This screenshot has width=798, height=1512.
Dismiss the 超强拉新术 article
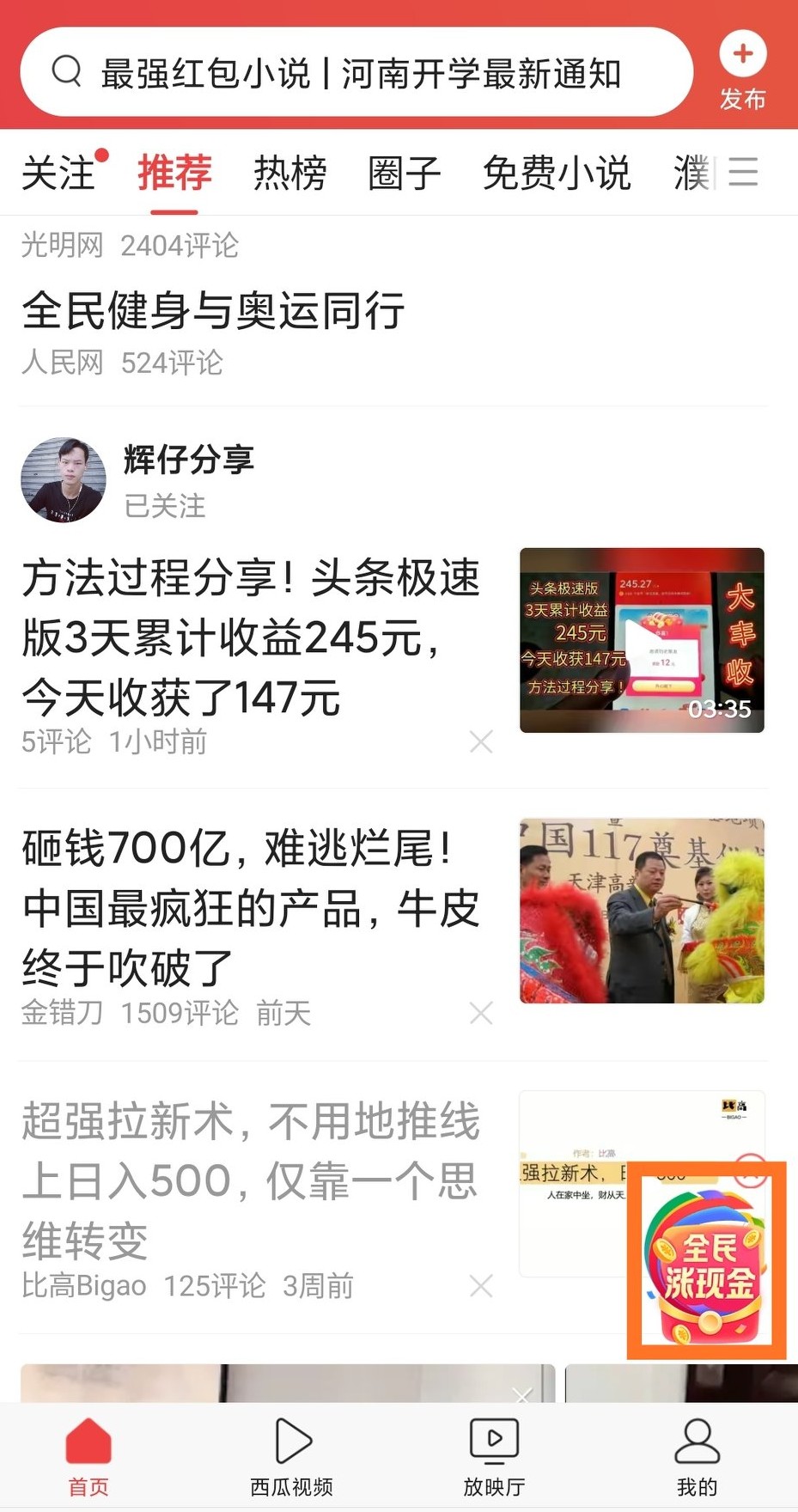point(481,1286)
